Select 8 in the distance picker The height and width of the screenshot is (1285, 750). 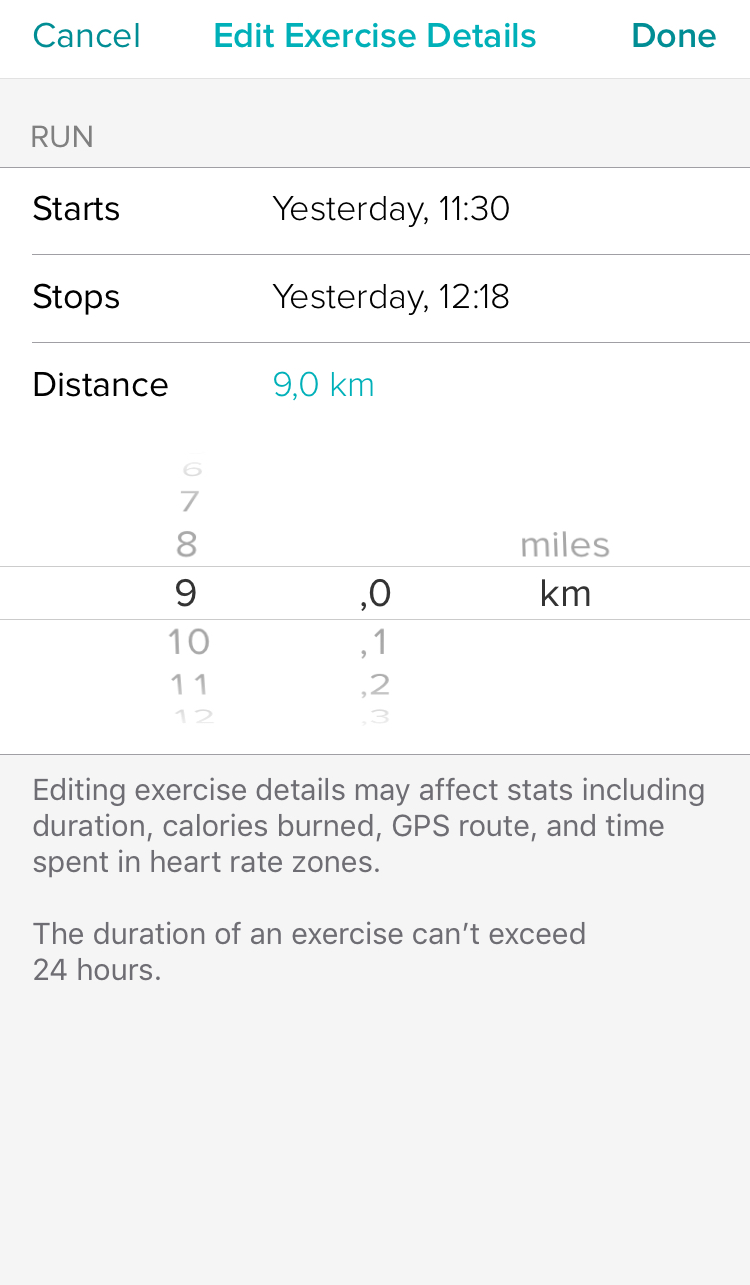(x=187, y=545)
